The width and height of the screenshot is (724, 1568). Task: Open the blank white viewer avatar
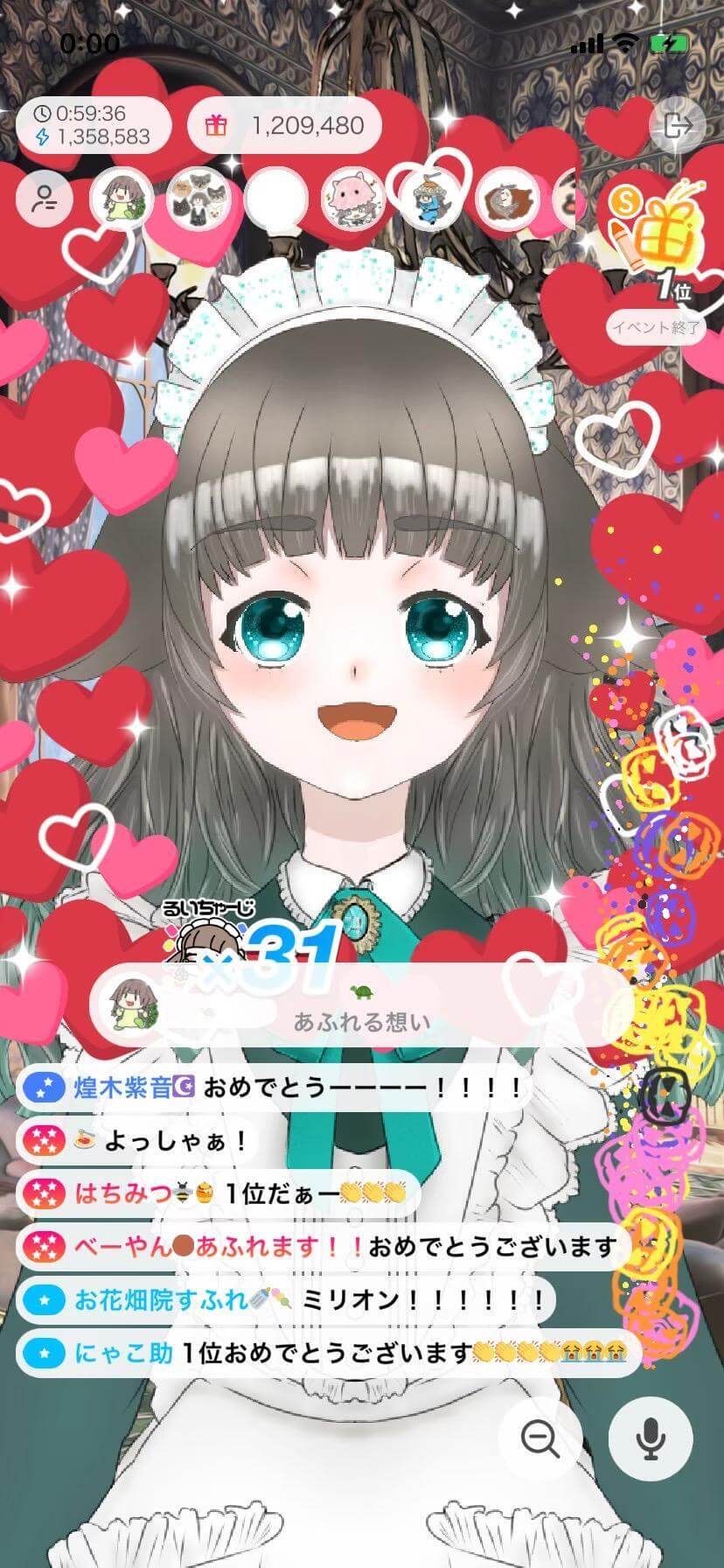[x=275, y=199]
